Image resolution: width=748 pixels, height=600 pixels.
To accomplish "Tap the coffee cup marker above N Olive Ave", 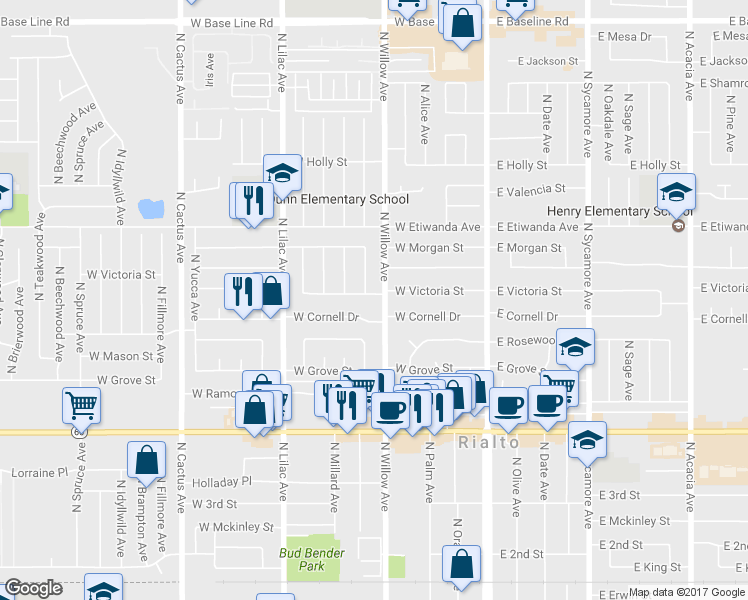I will [509, 407].
